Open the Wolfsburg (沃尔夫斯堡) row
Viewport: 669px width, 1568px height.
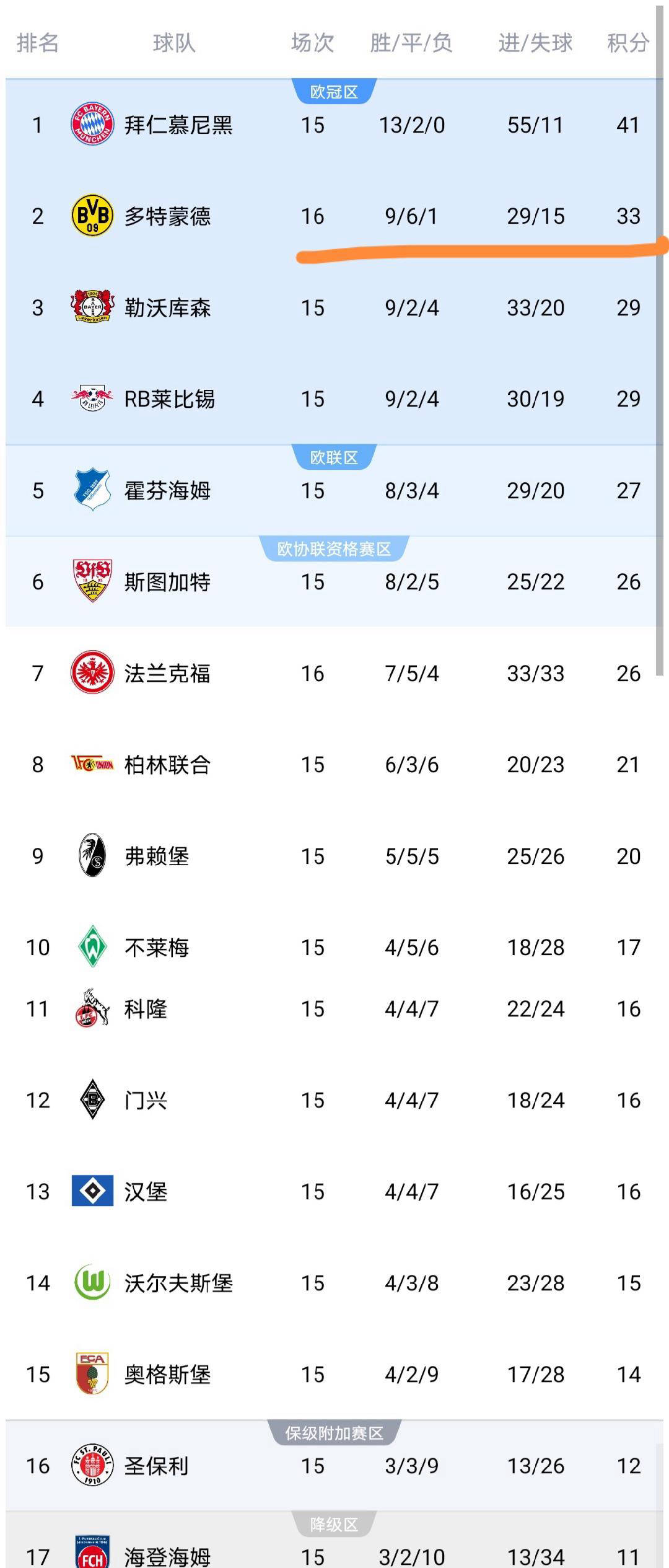click(178, 1283)
